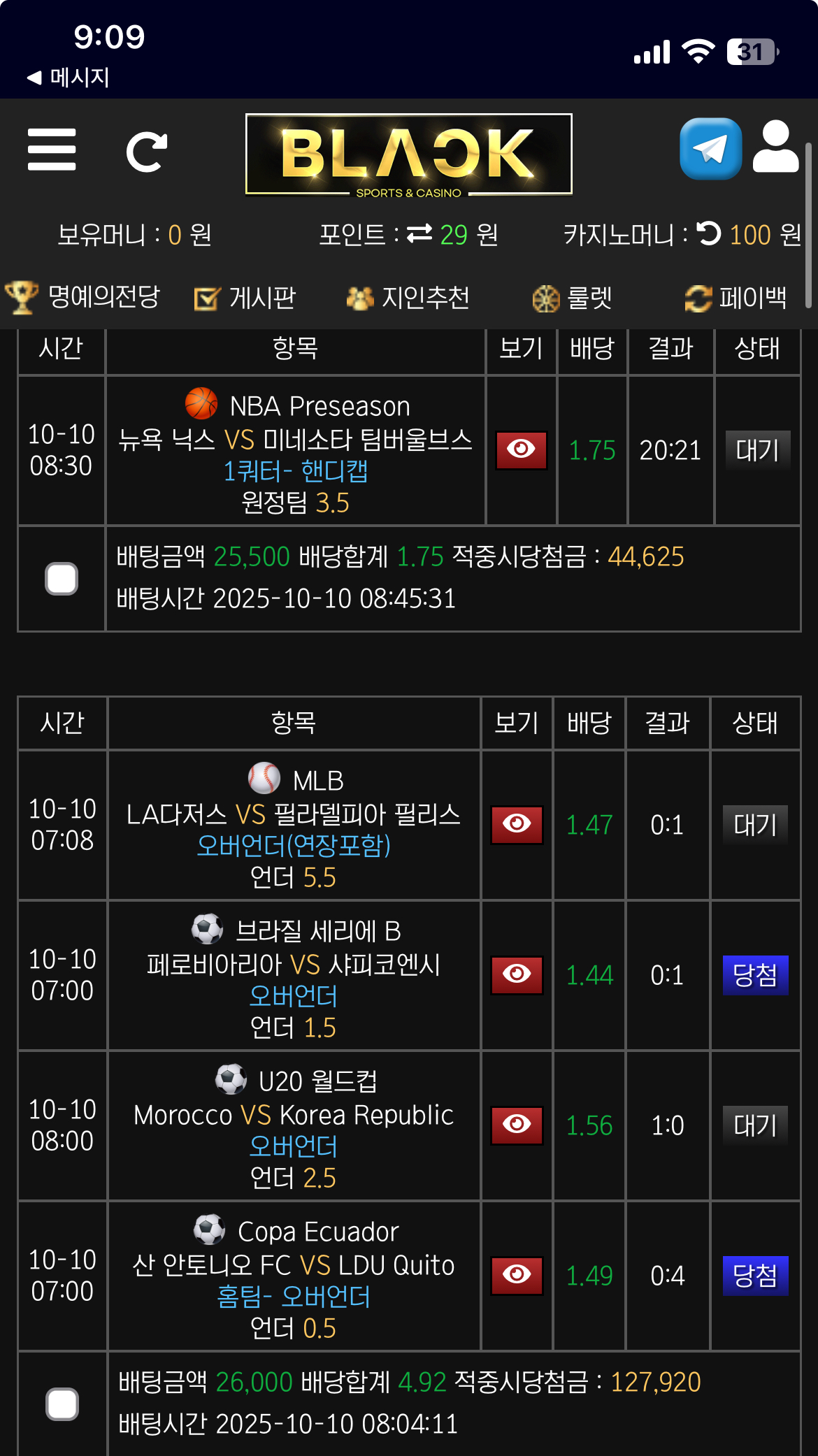Open 지인추천 referral page
This screenshot has height=1456, width=818.
[408, 298]
